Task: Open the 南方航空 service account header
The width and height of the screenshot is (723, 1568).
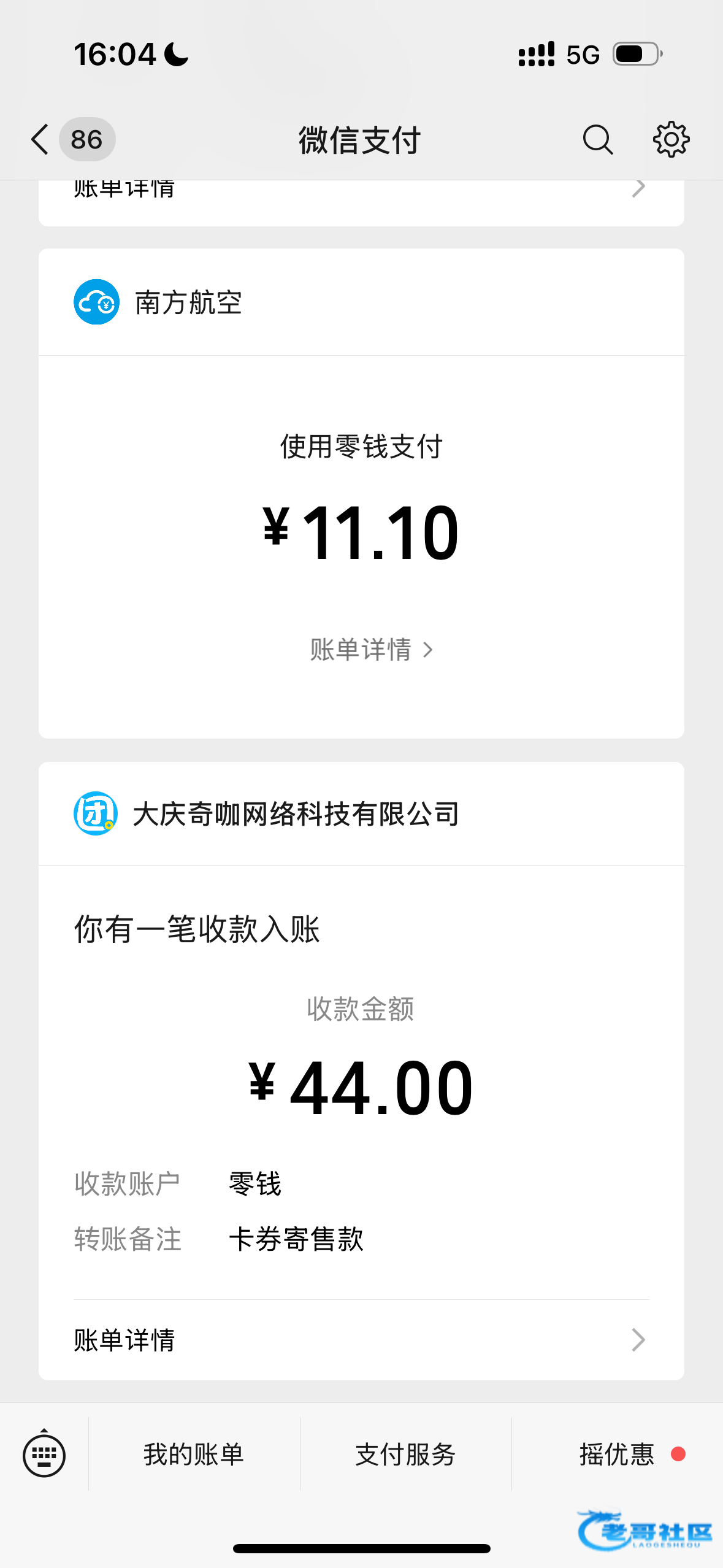Action: tap(188, 302)
